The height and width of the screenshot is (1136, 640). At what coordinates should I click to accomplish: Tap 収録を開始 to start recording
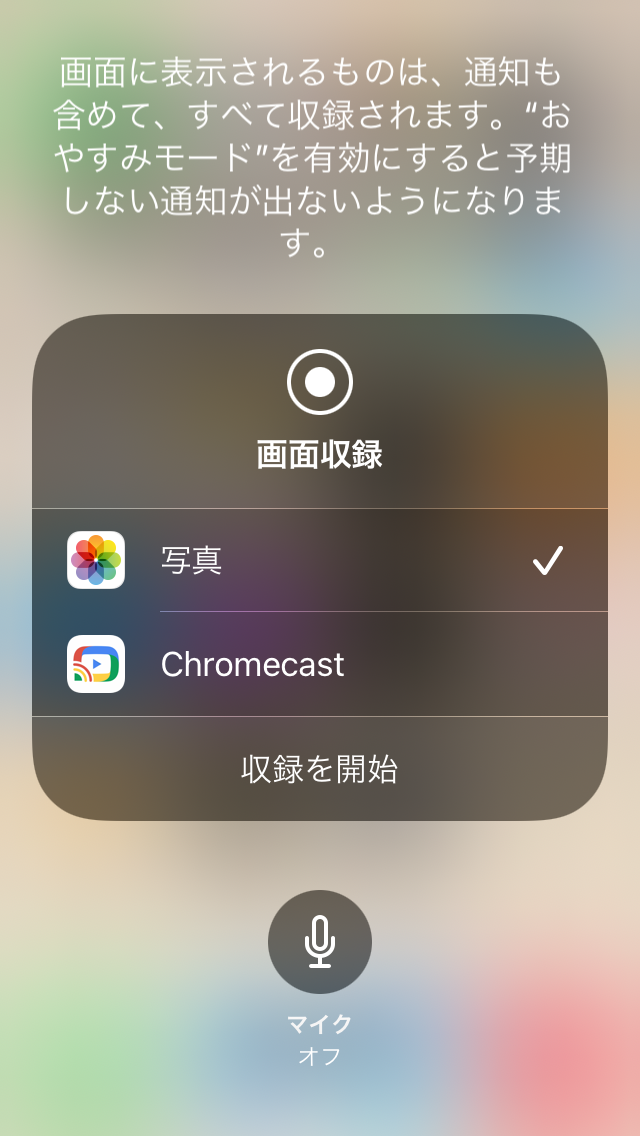point(320,769)
